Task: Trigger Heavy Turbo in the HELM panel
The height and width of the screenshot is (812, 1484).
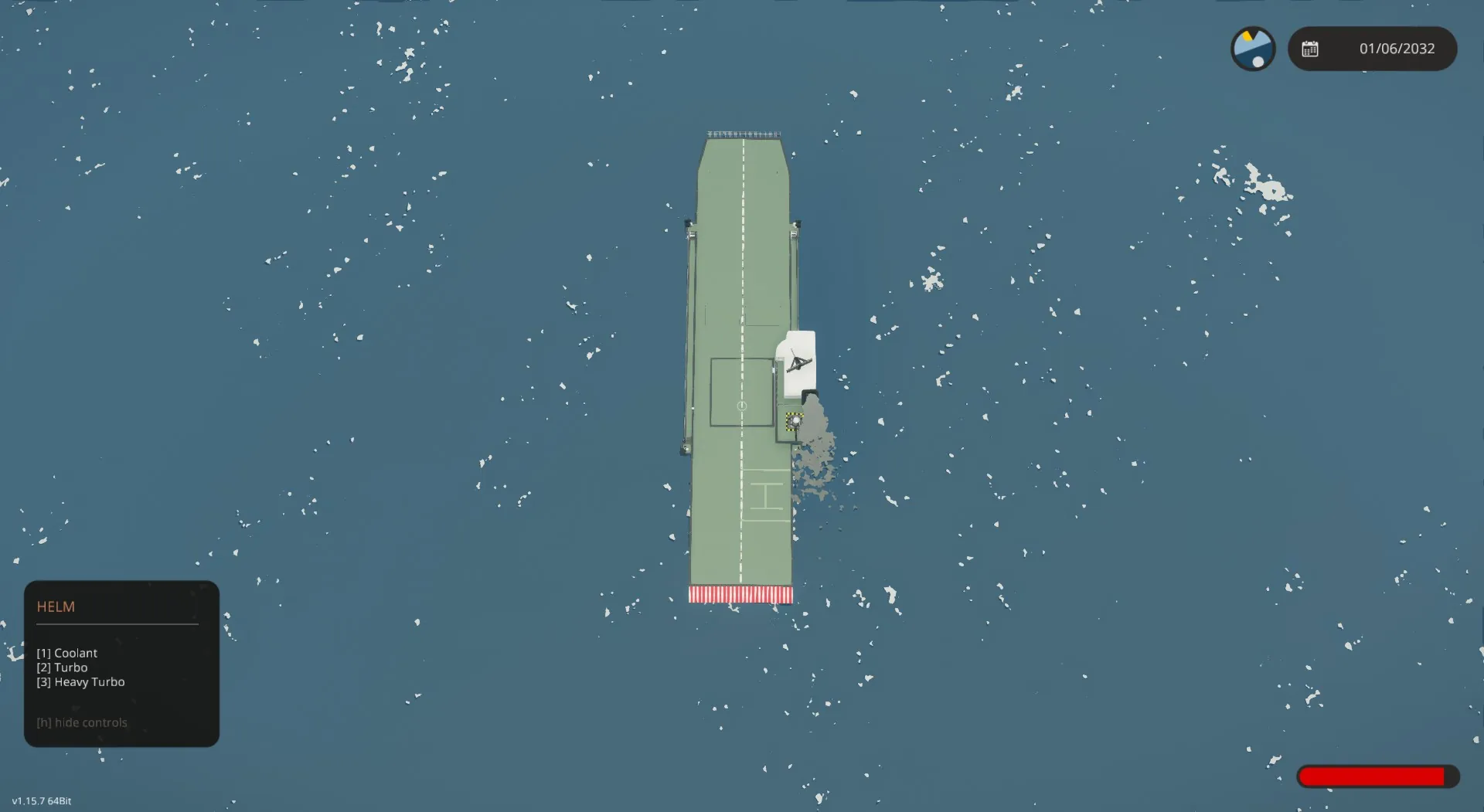Action: (x=80, y=682)
